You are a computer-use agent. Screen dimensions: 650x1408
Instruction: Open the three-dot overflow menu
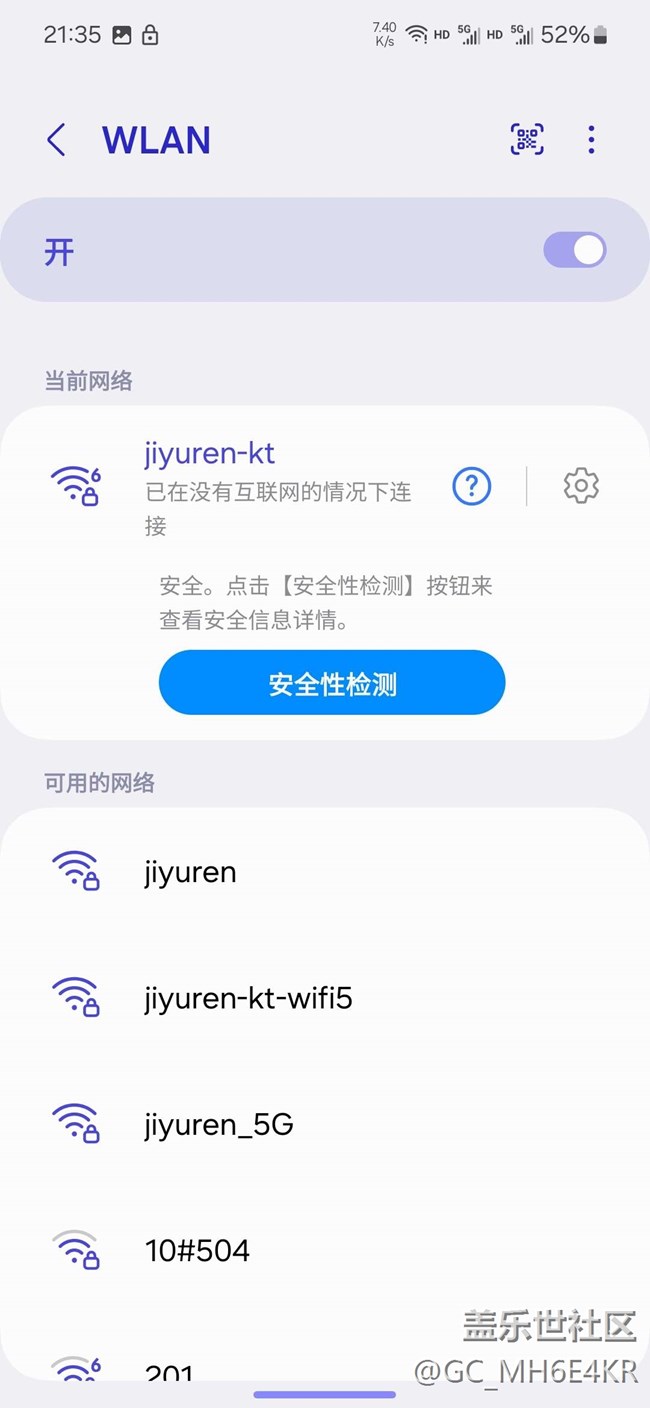coord(592,140)
